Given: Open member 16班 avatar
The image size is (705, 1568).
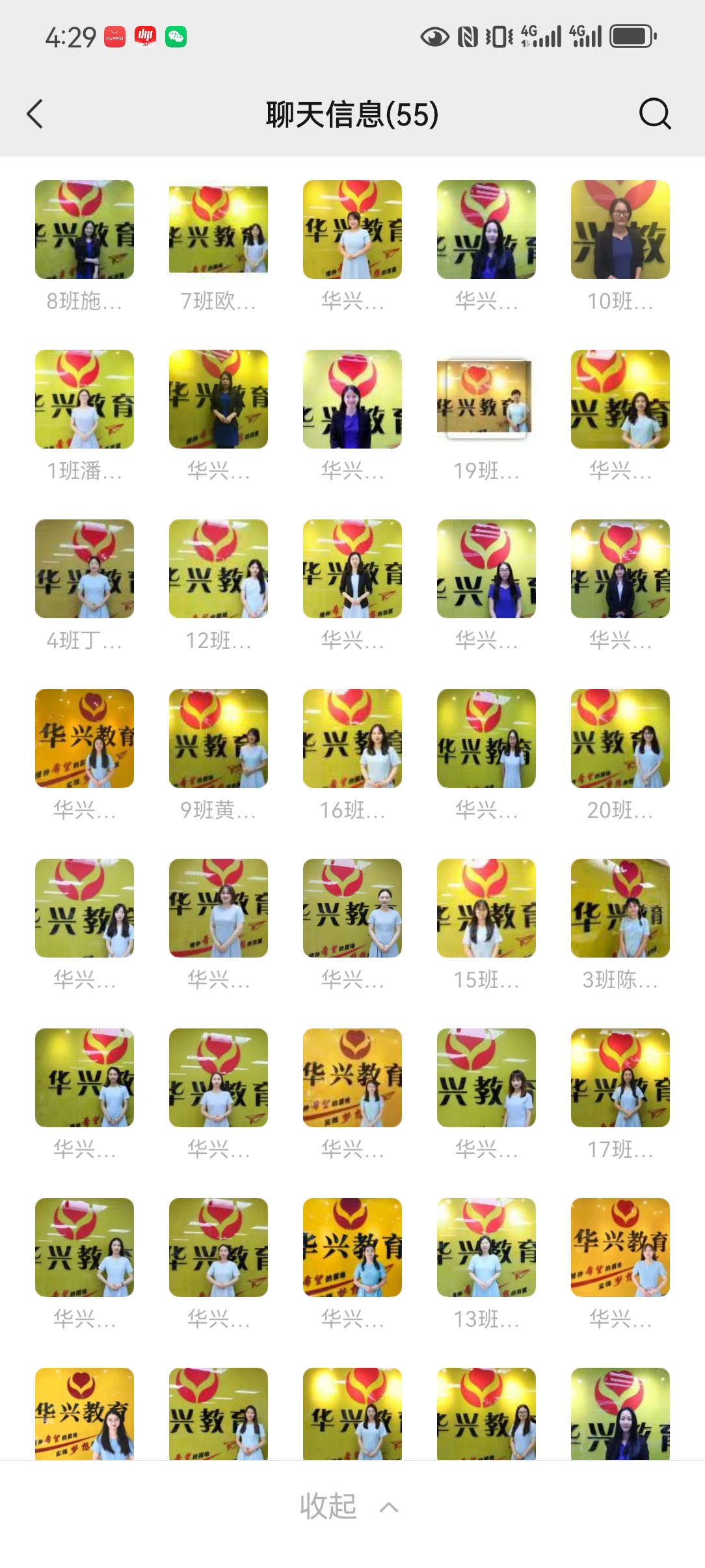Looking at the screenshot, I should pos(352,739).
